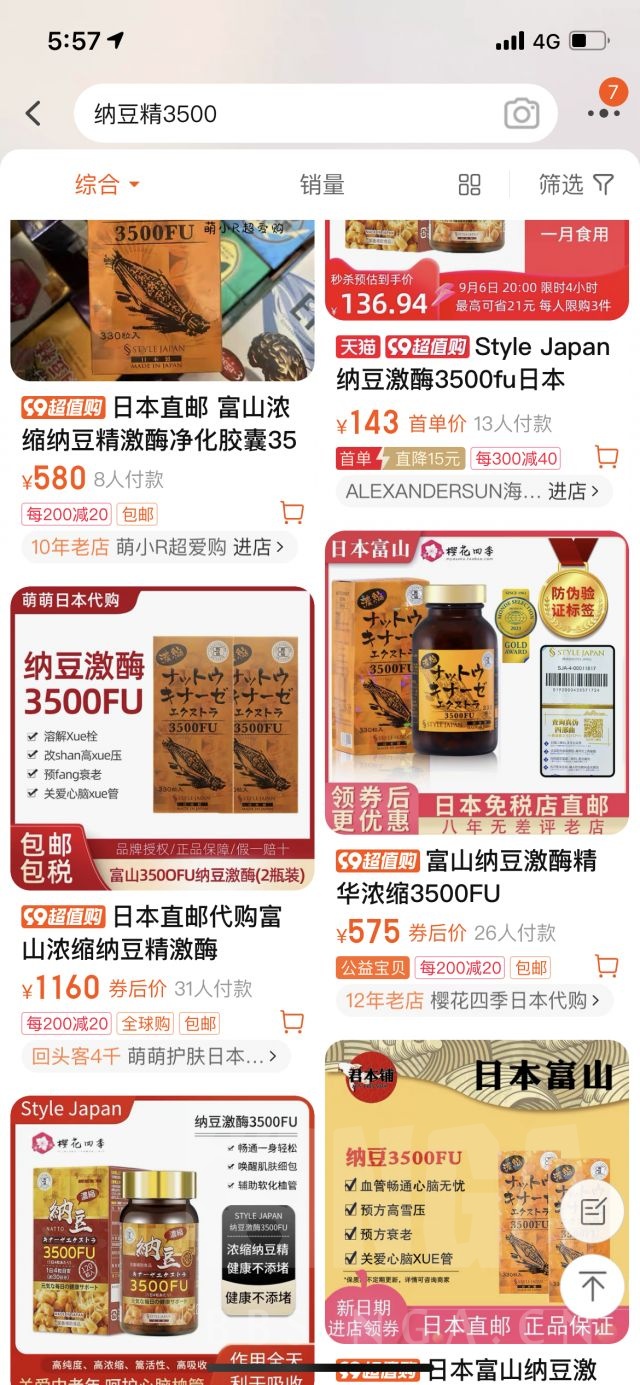Viewport: 640px width, 1385px height.
Task: Expand the 综合 sort dropdown
Action: click(x=107, y=184)
